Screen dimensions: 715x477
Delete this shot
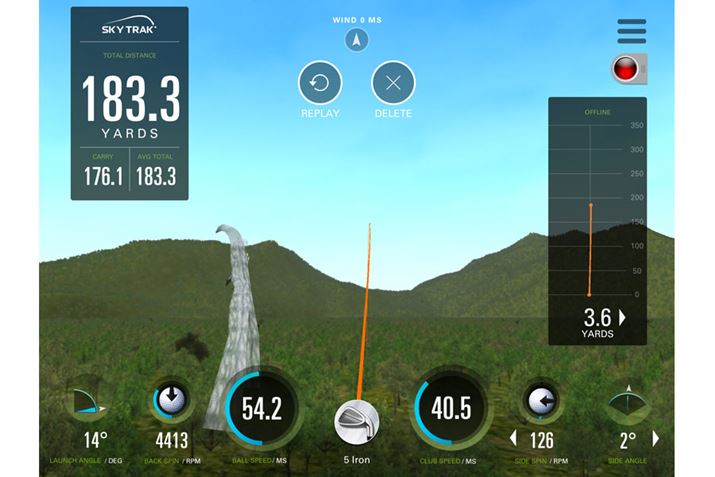pyautogui.click(x=393, y=83)
